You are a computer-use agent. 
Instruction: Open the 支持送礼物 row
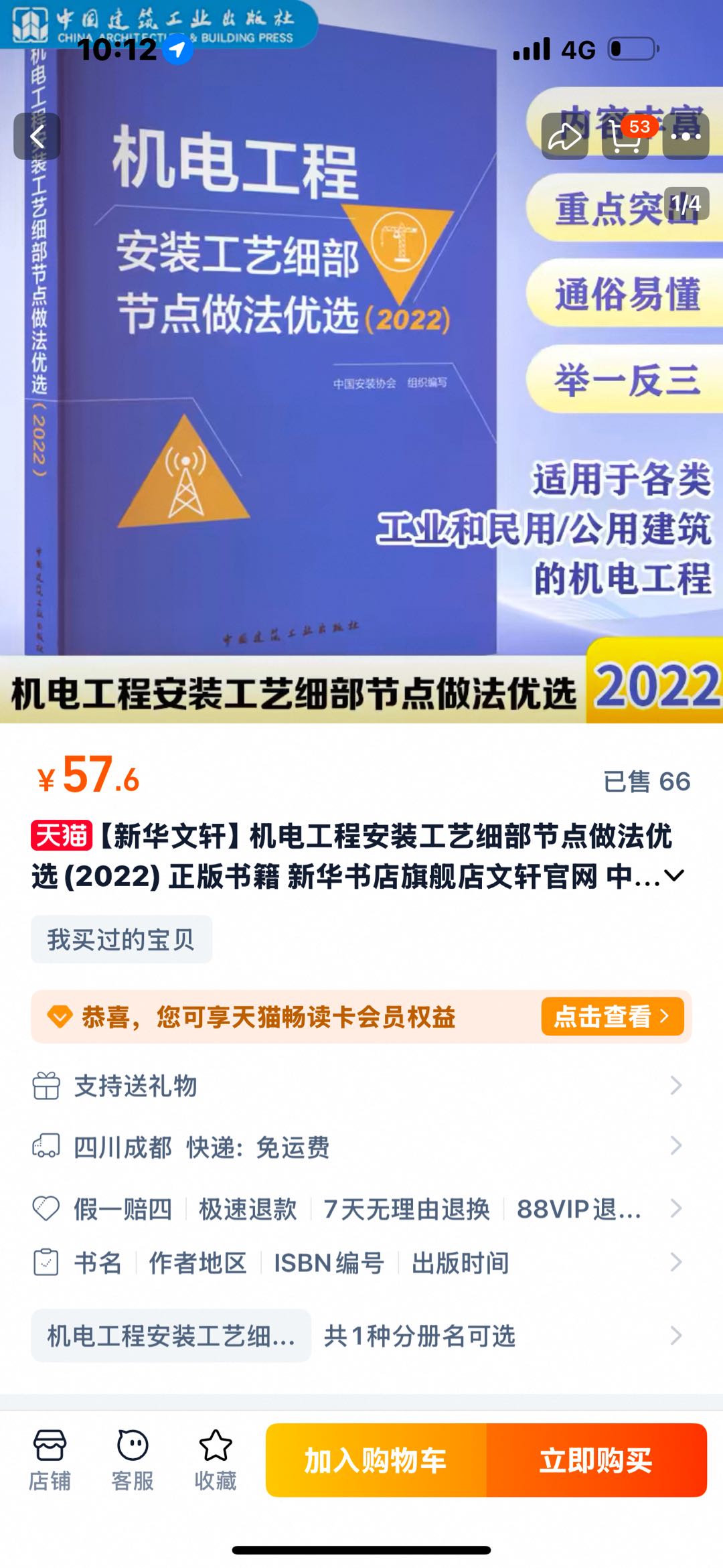(x=361, y=1086)
